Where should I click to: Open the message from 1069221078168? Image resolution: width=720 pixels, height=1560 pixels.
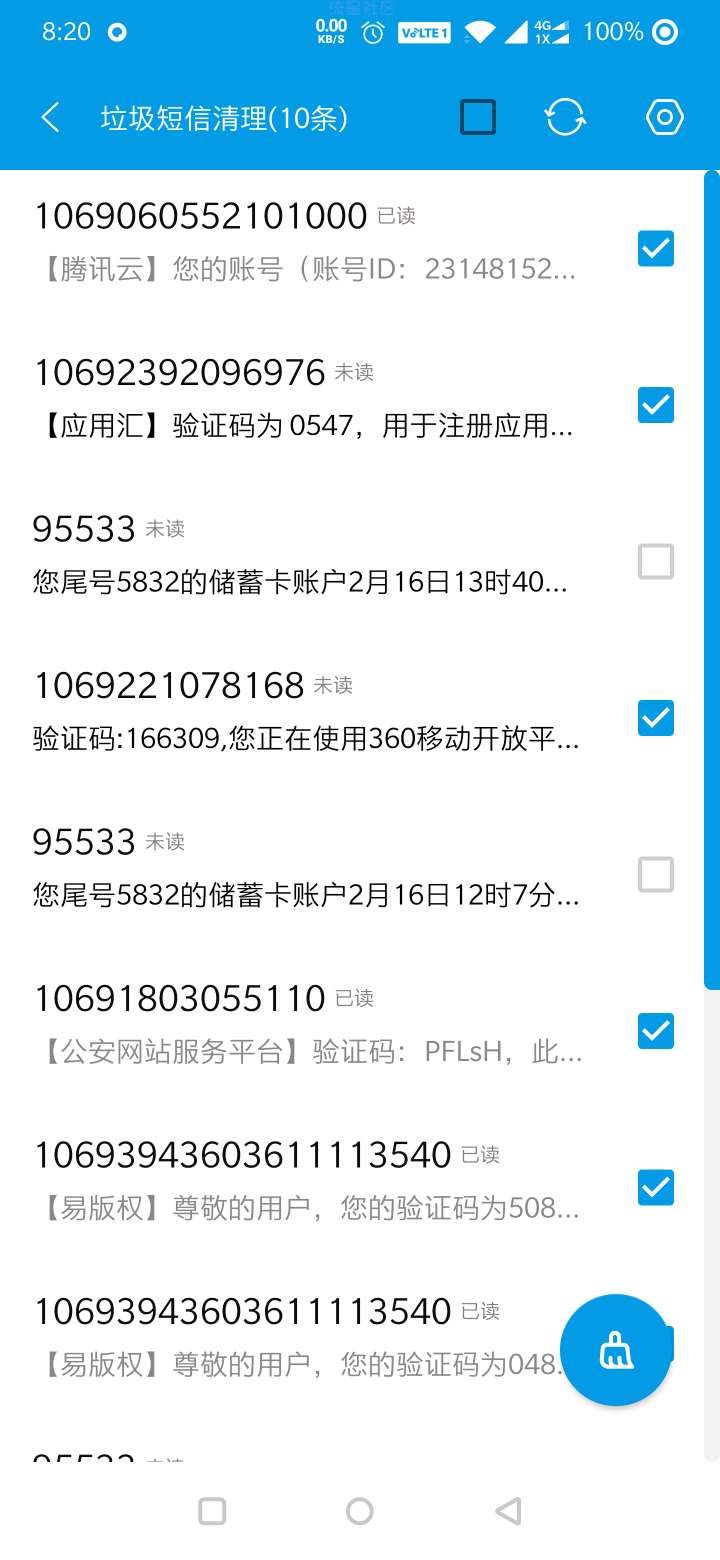tap(308, 710)
